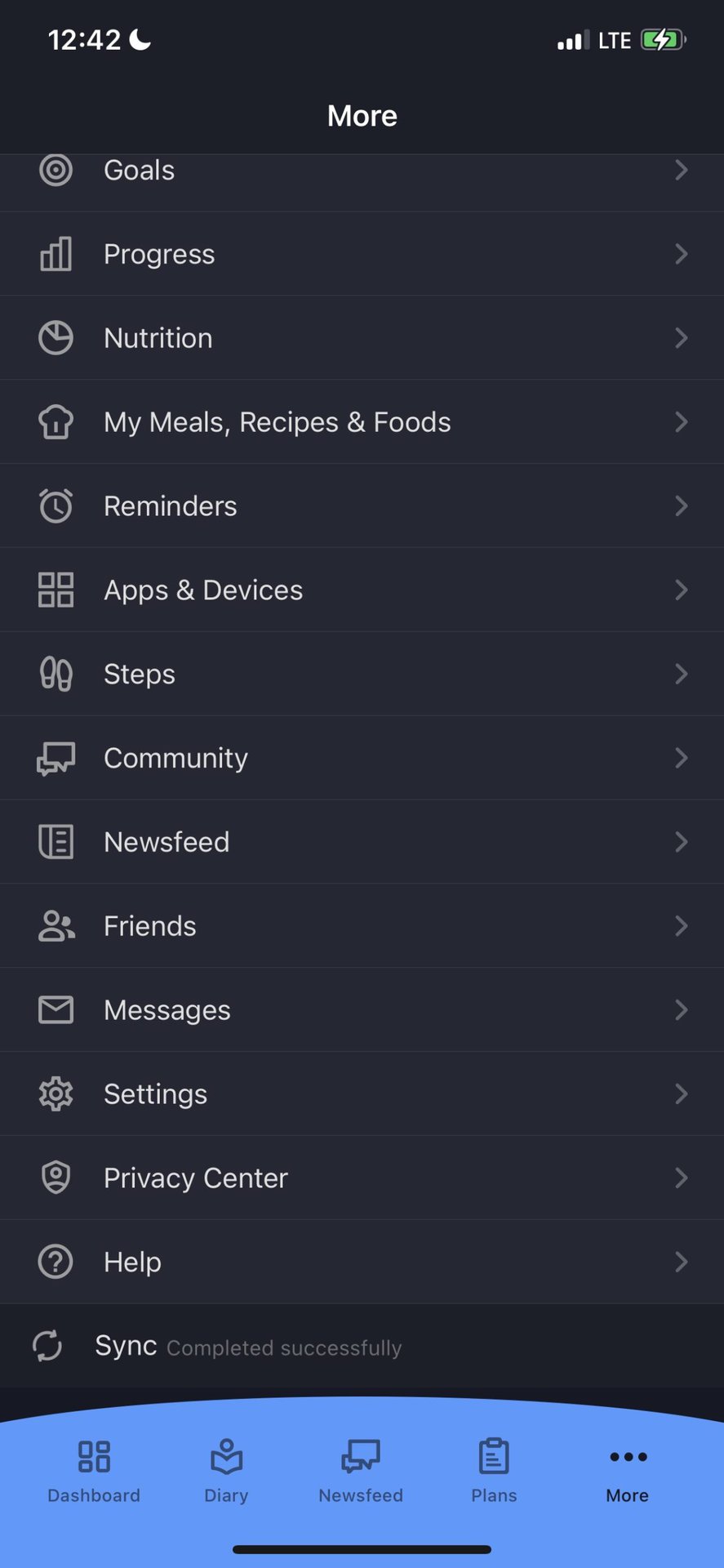Go to Privacy Center
The height and width of the screenshot is (1568, 724).
(196, 1178)
